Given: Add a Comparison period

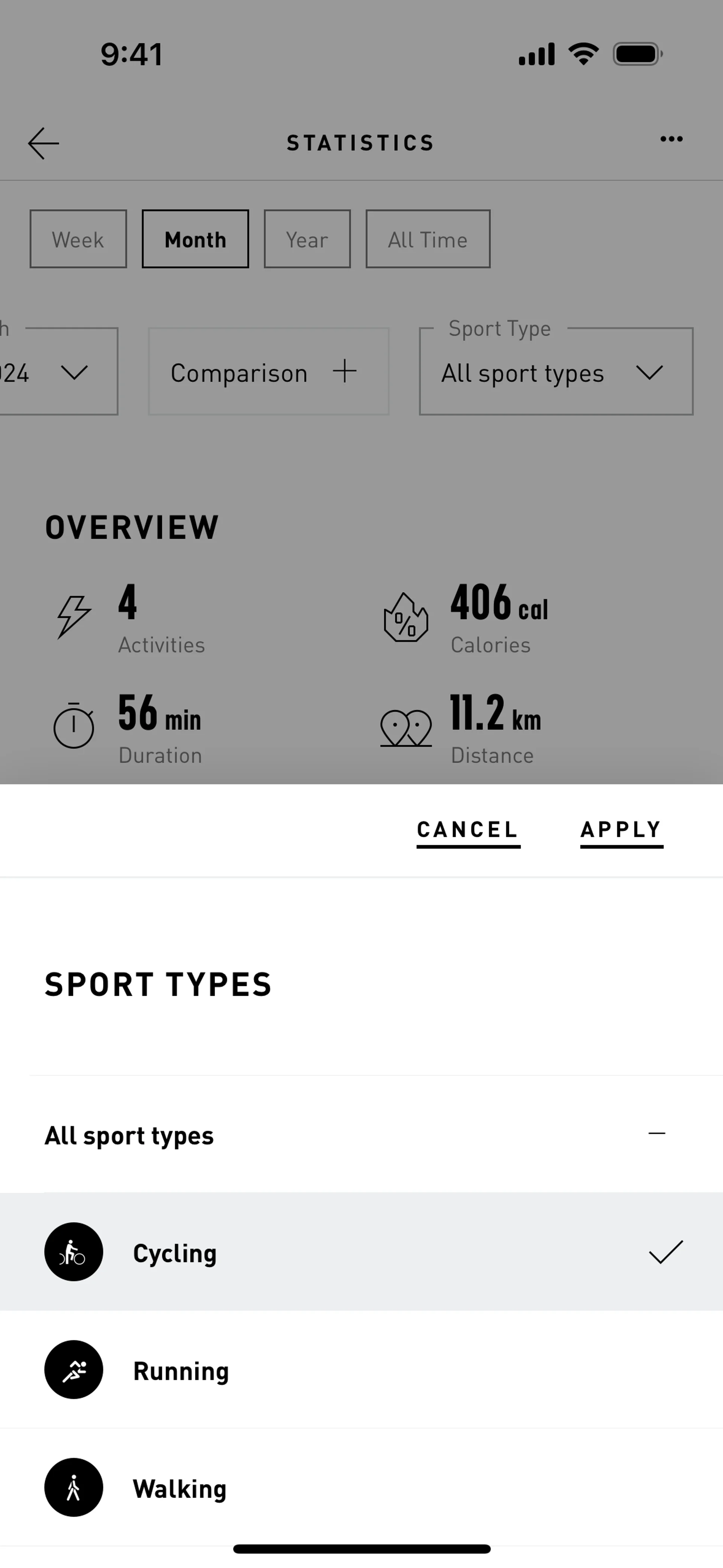Looking at the screenshot, I should click(x=268, y=372).
